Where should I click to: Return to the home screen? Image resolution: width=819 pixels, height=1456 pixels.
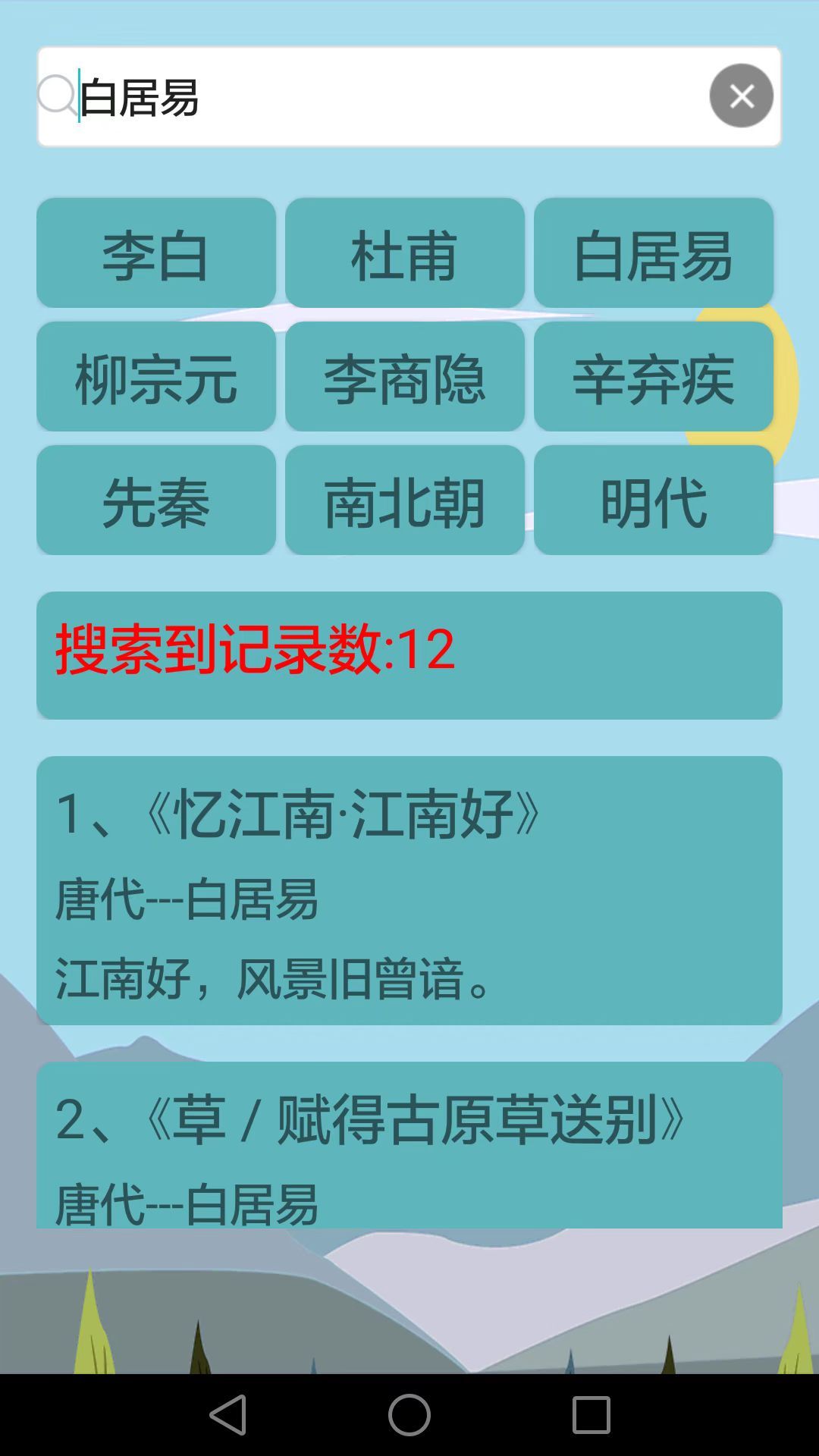[409, 1415]
